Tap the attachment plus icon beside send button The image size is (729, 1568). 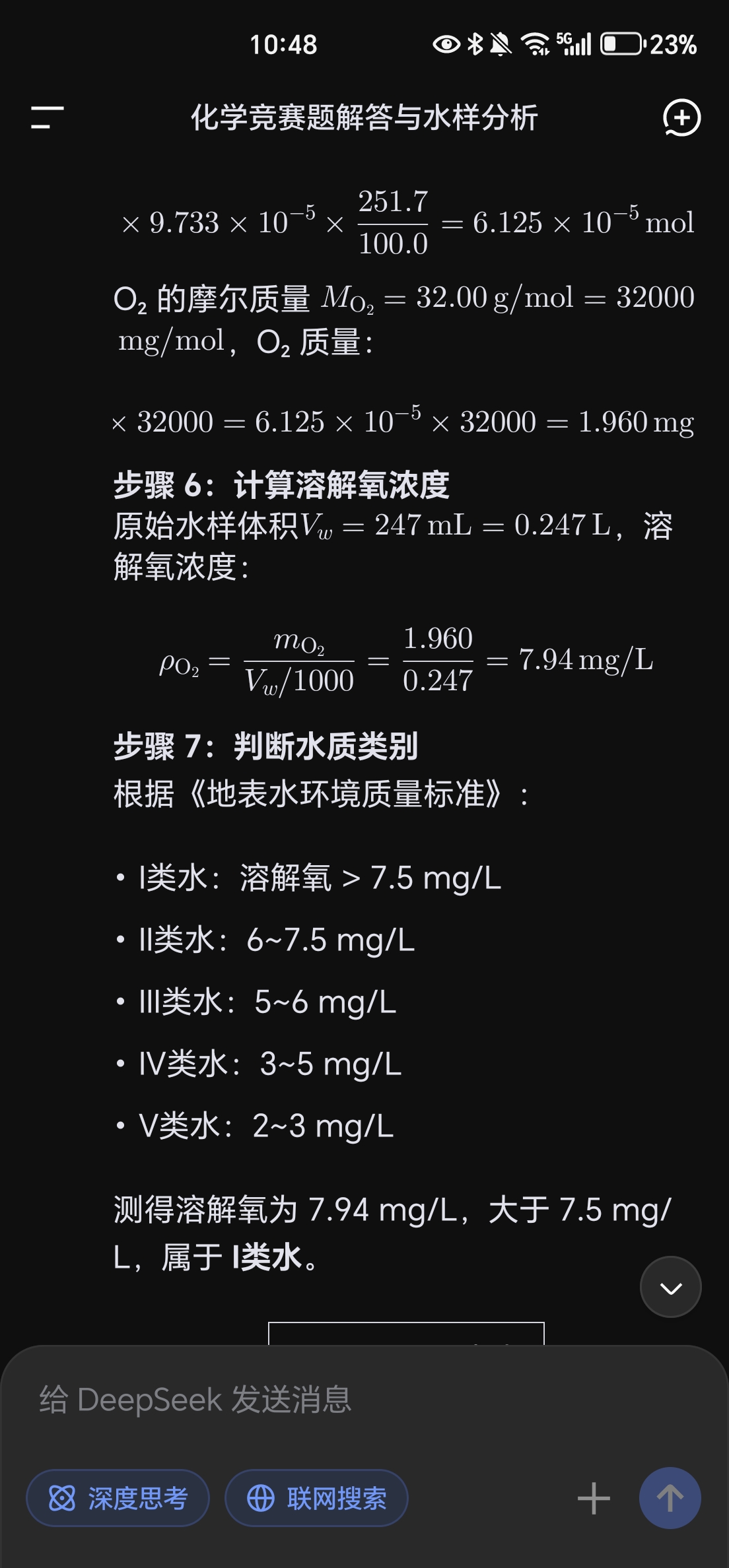[592, 1498]
